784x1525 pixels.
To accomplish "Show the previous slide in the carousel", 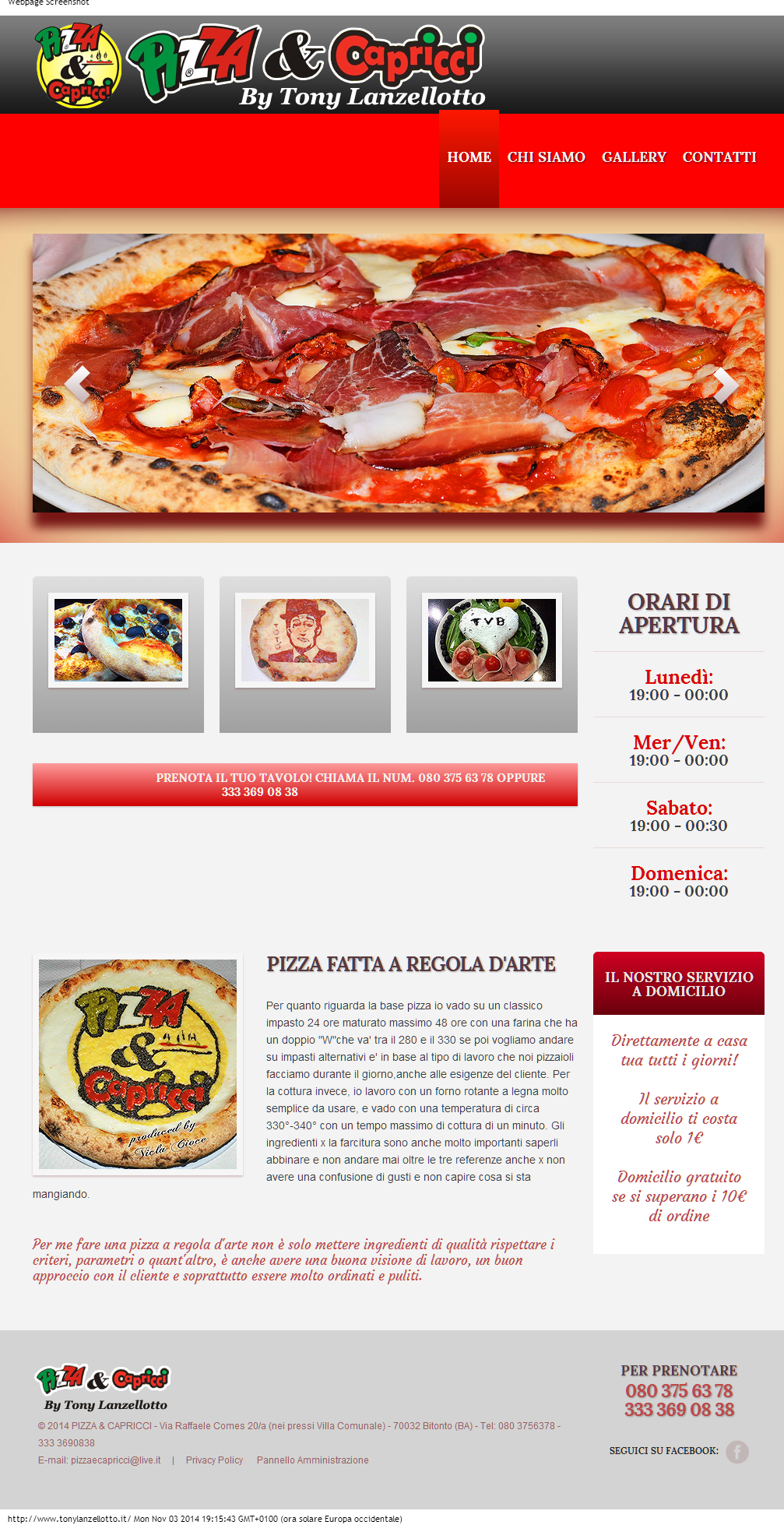I will 77,383.
